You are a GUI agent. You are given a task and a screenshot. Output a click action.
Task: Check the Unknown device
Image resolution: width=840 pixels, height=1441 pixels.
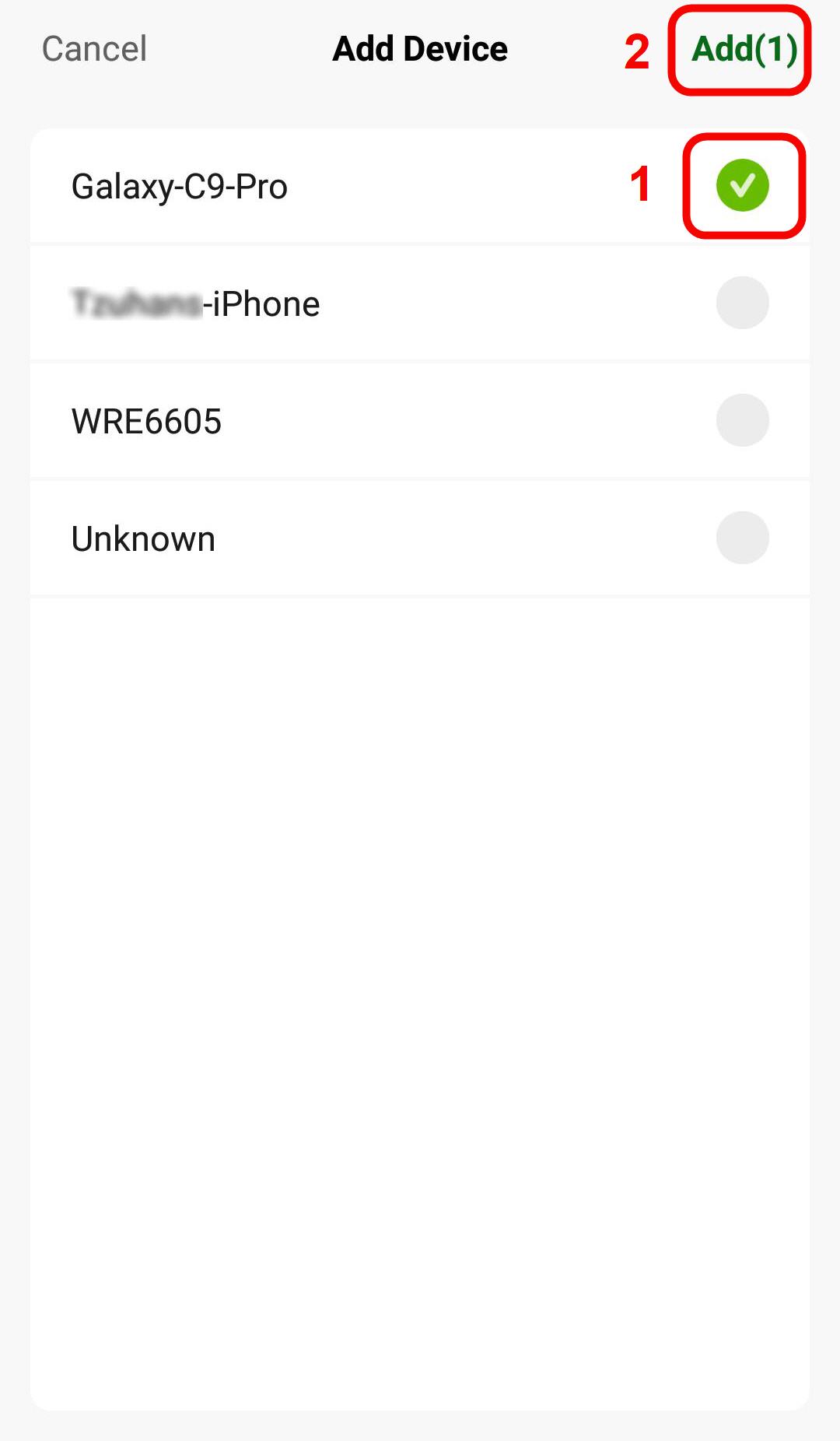[x=743, y=538]
